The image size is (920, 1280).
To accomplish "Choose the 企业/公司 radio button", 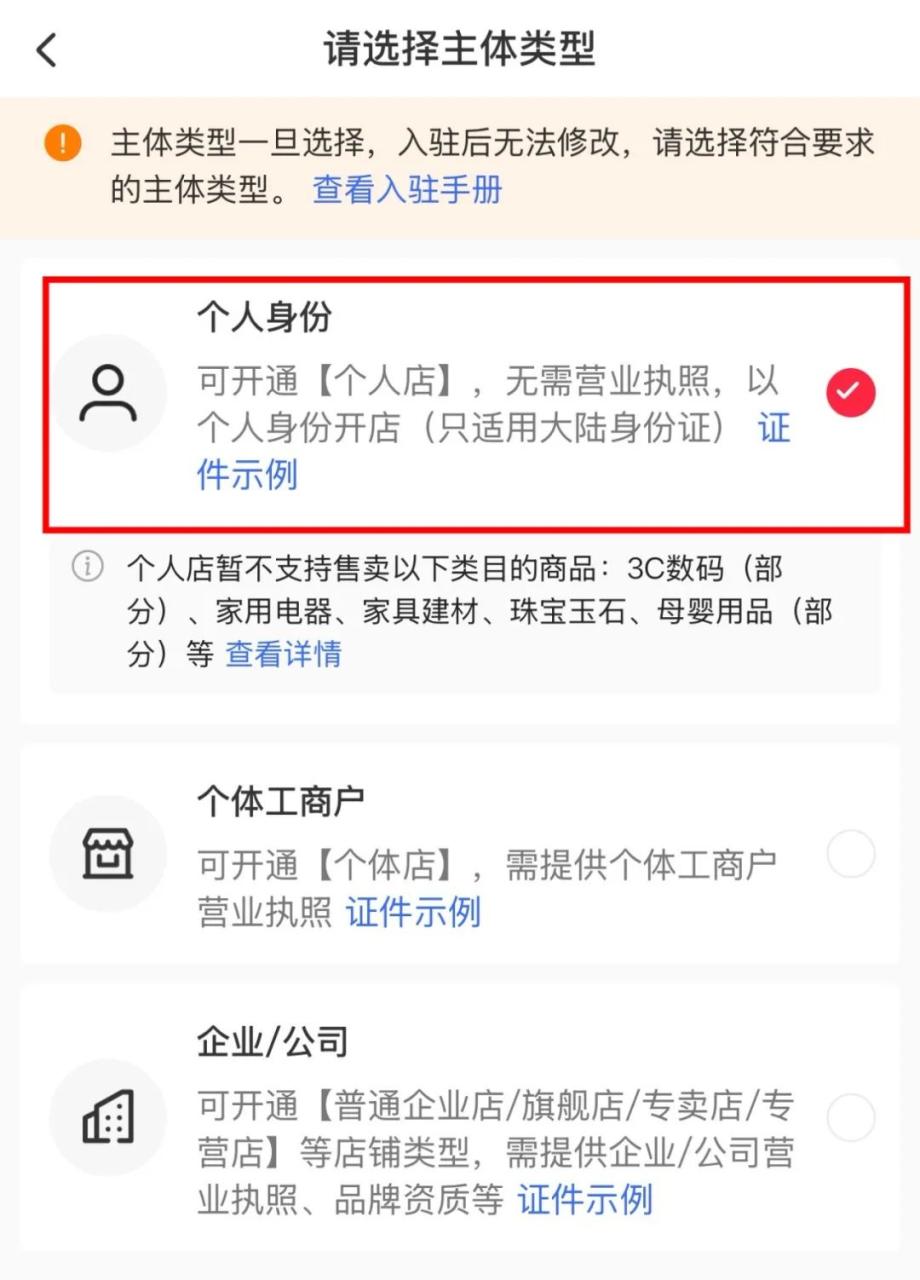I will [x=850, y=1118].
